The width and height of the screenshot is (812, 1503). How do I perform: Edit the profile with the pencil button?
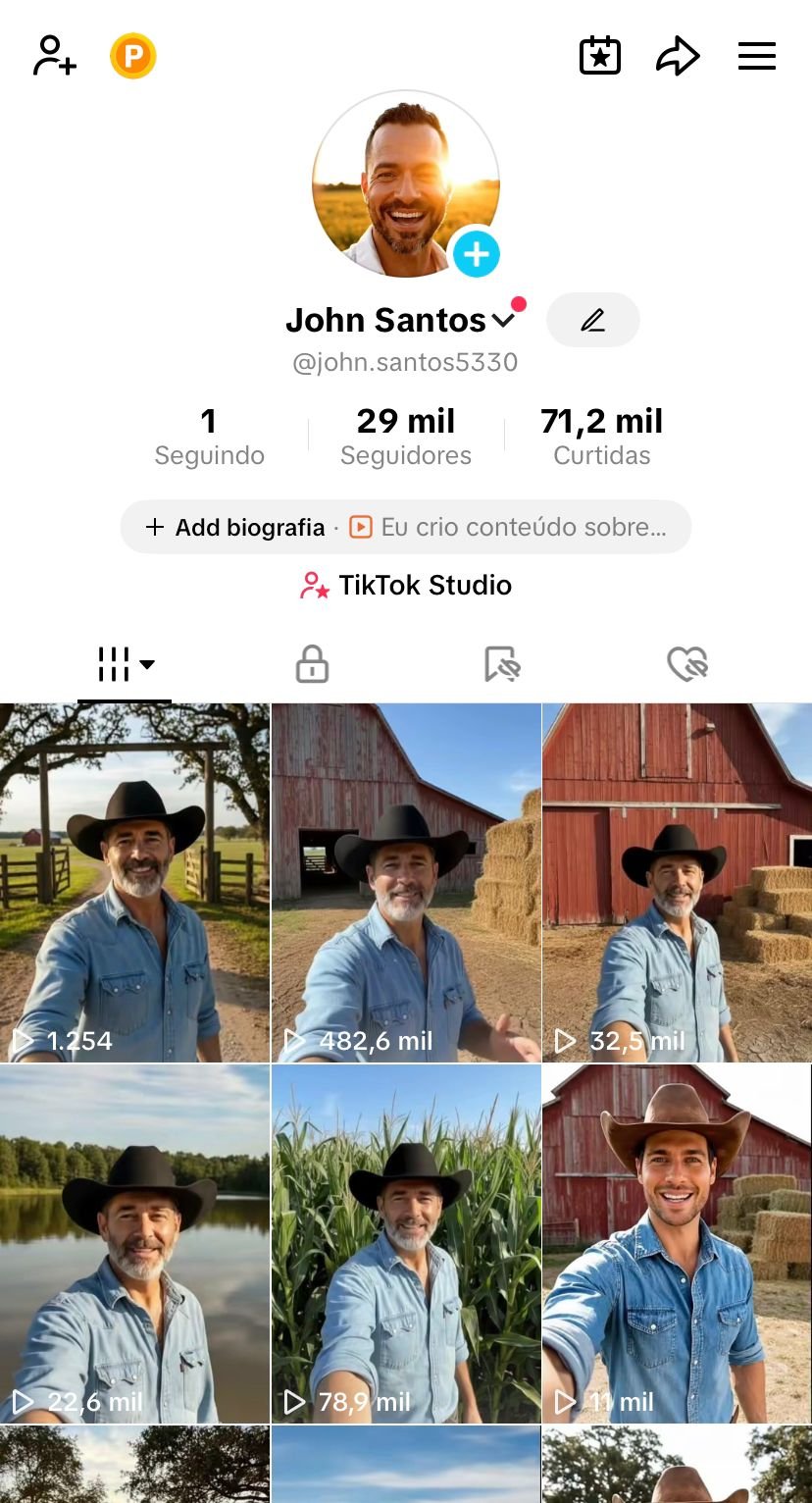pos(592,320)
